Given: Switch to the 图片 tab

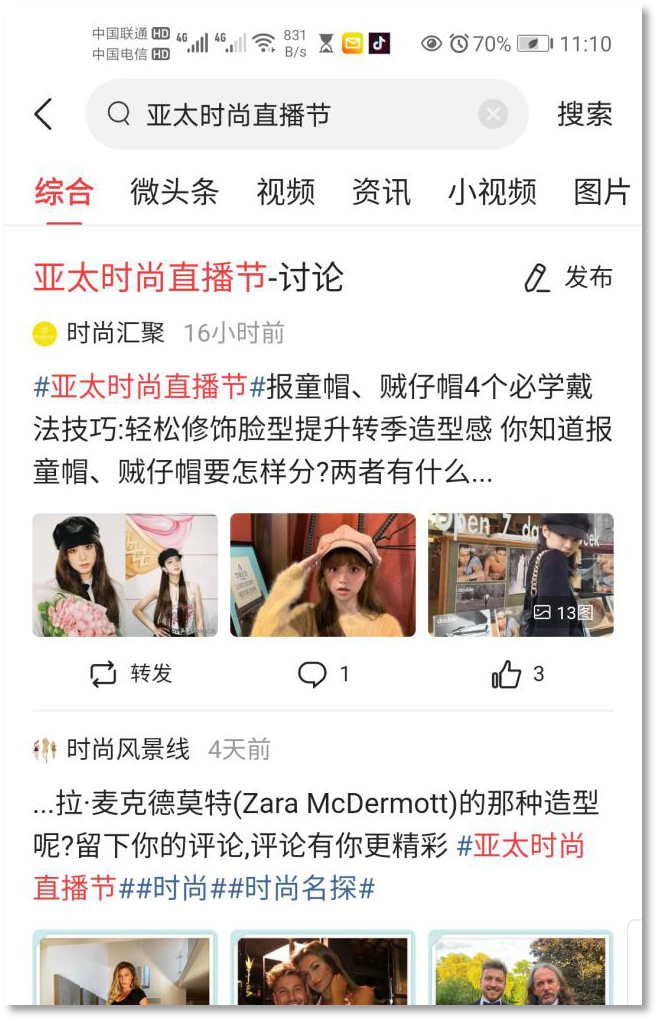Looking at the screenshot, I should [602, 191].
